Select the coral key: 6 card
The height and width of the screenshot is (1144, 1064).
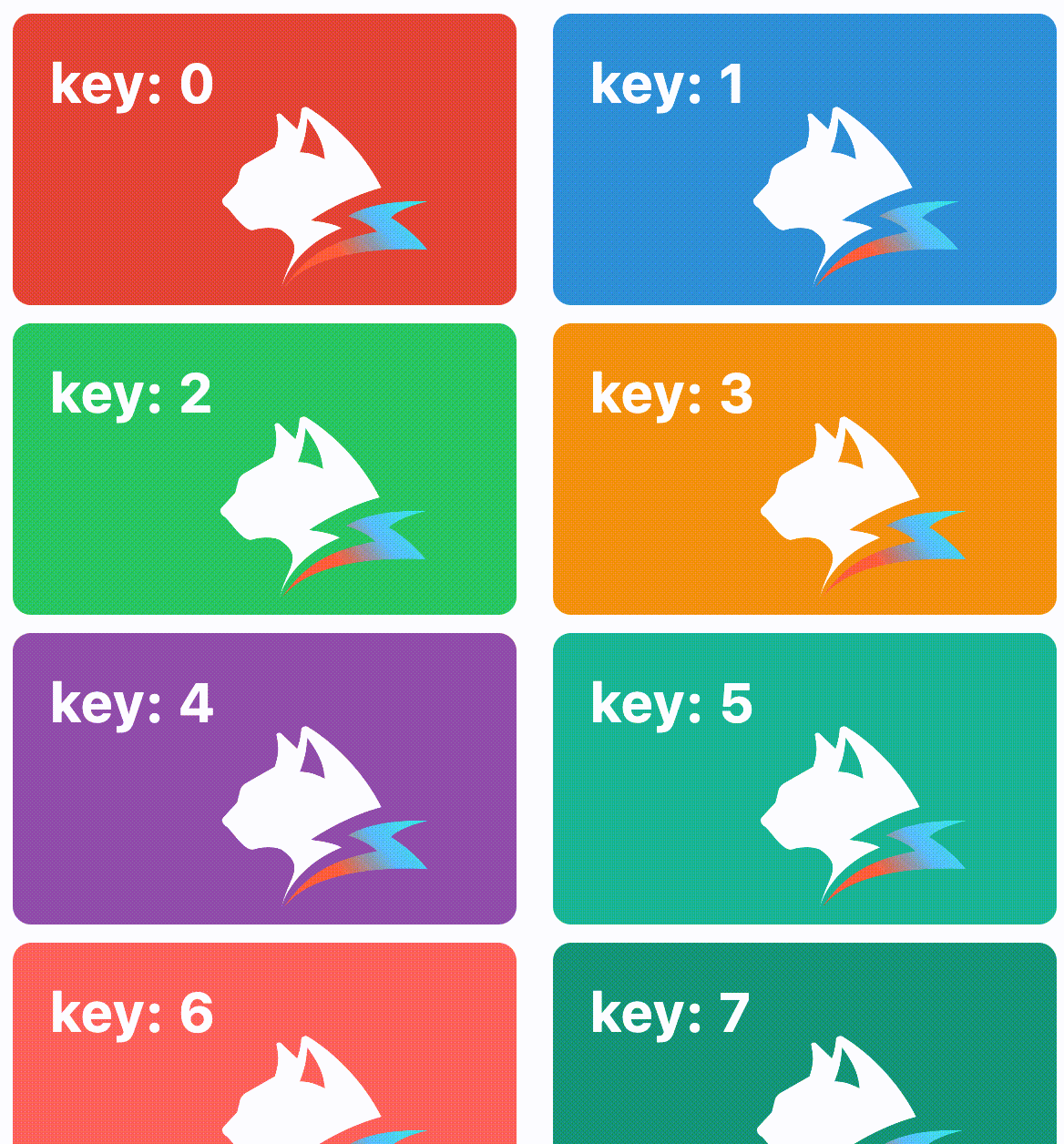pyautogui.click(x=264, y=1047)
